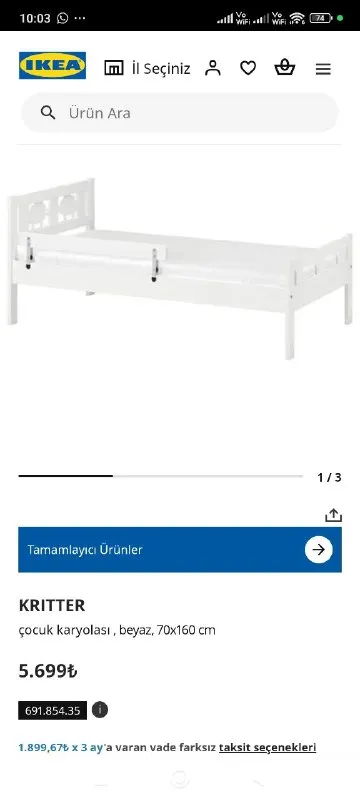This screenshot has height=800, width=360.
Task: Open the account profile icon
Action: [213, 68]
